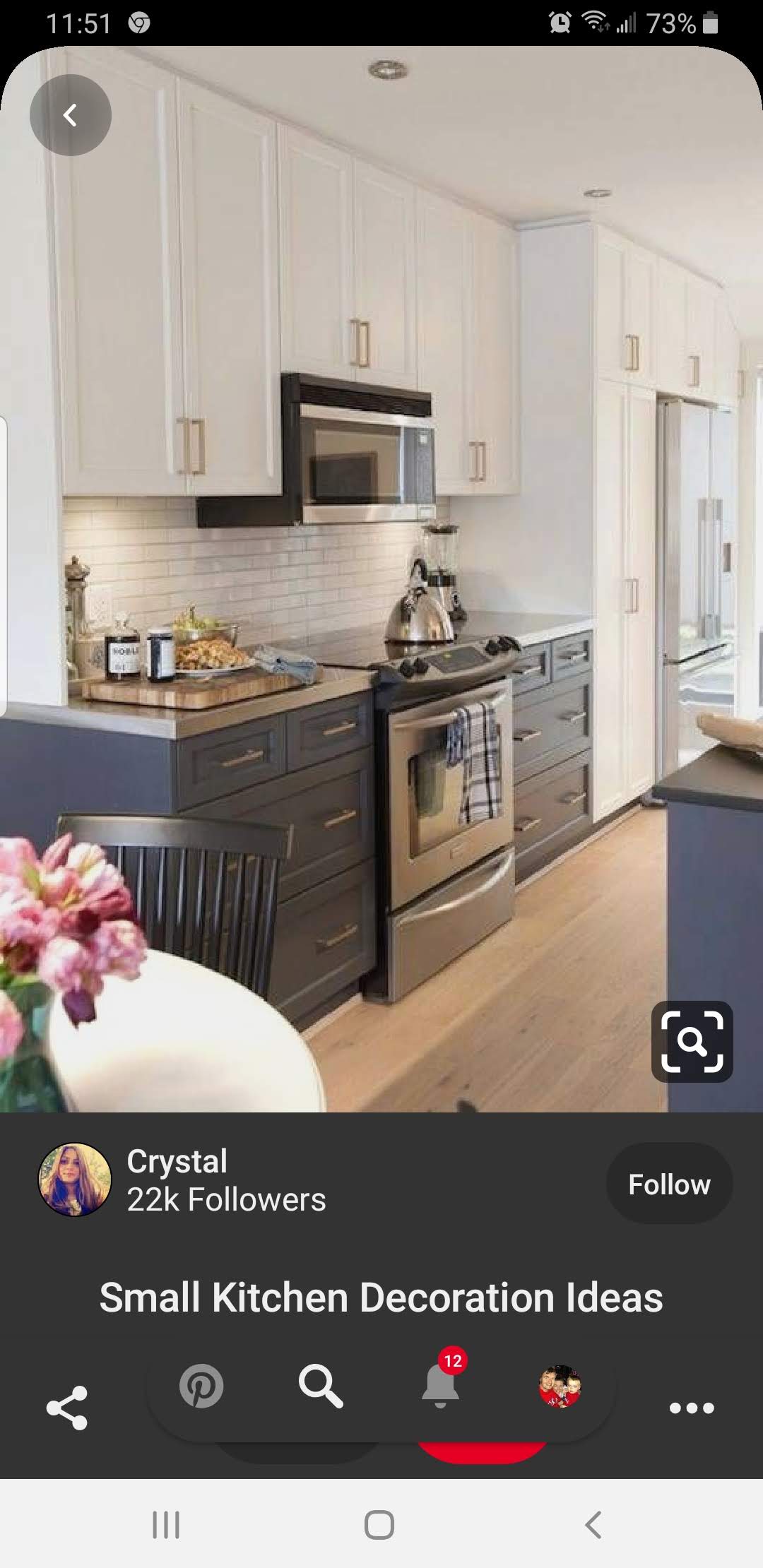Go to the Pinterest home tab
The height and width of the screenshot is (1568, 763).
(x=201, y=1386)
